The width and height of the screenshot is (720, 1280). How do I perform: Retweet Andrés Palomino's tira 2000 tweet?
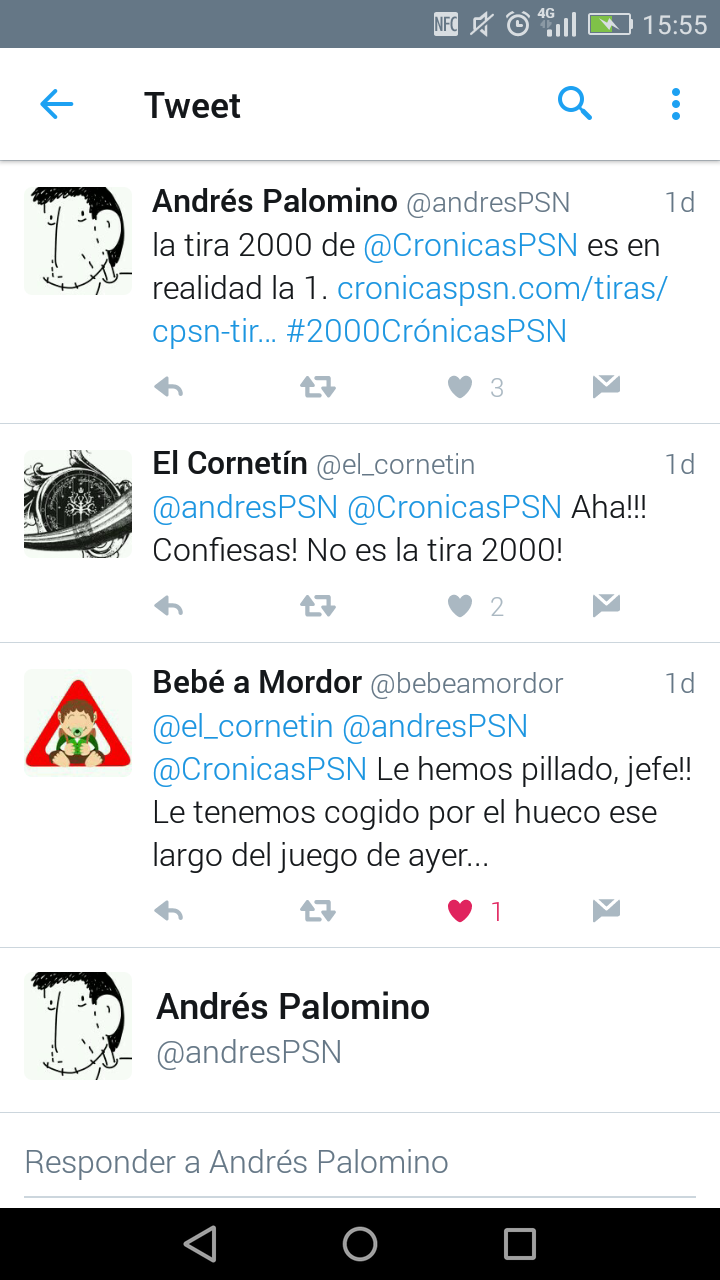pos(318,387)
